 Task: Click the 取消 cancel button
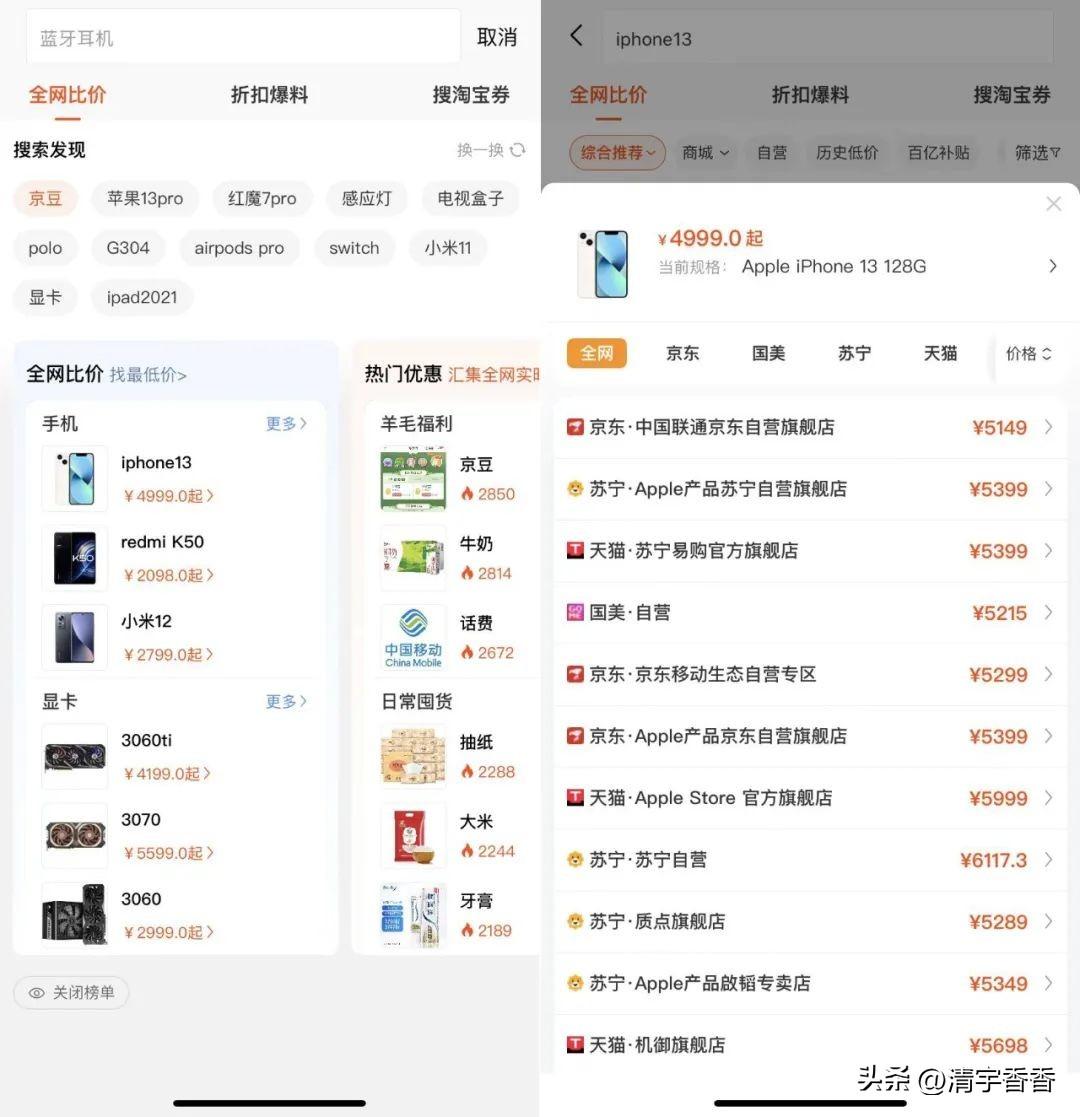point(497,36)
